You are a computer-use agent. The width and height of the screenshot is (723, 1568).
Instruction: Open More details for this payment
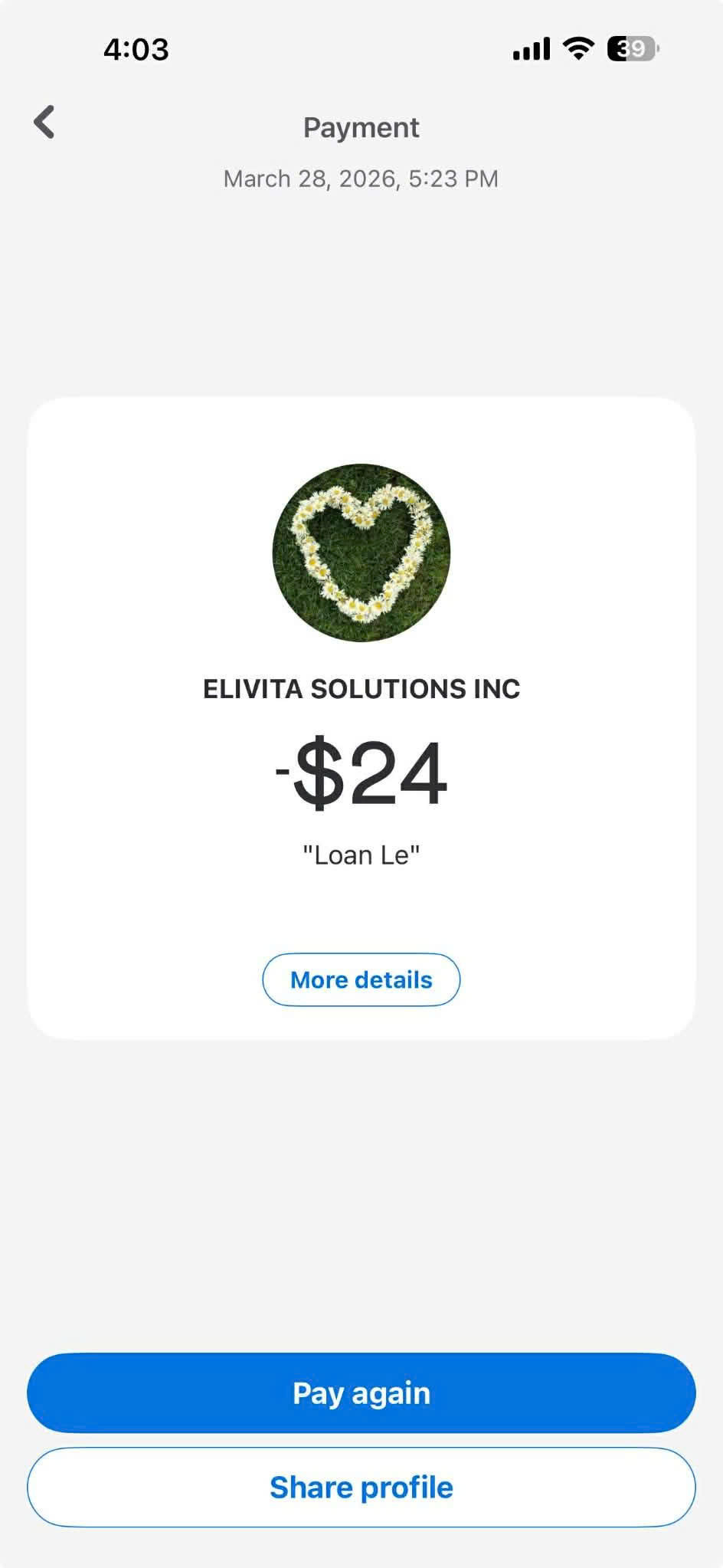click(361, 979)
